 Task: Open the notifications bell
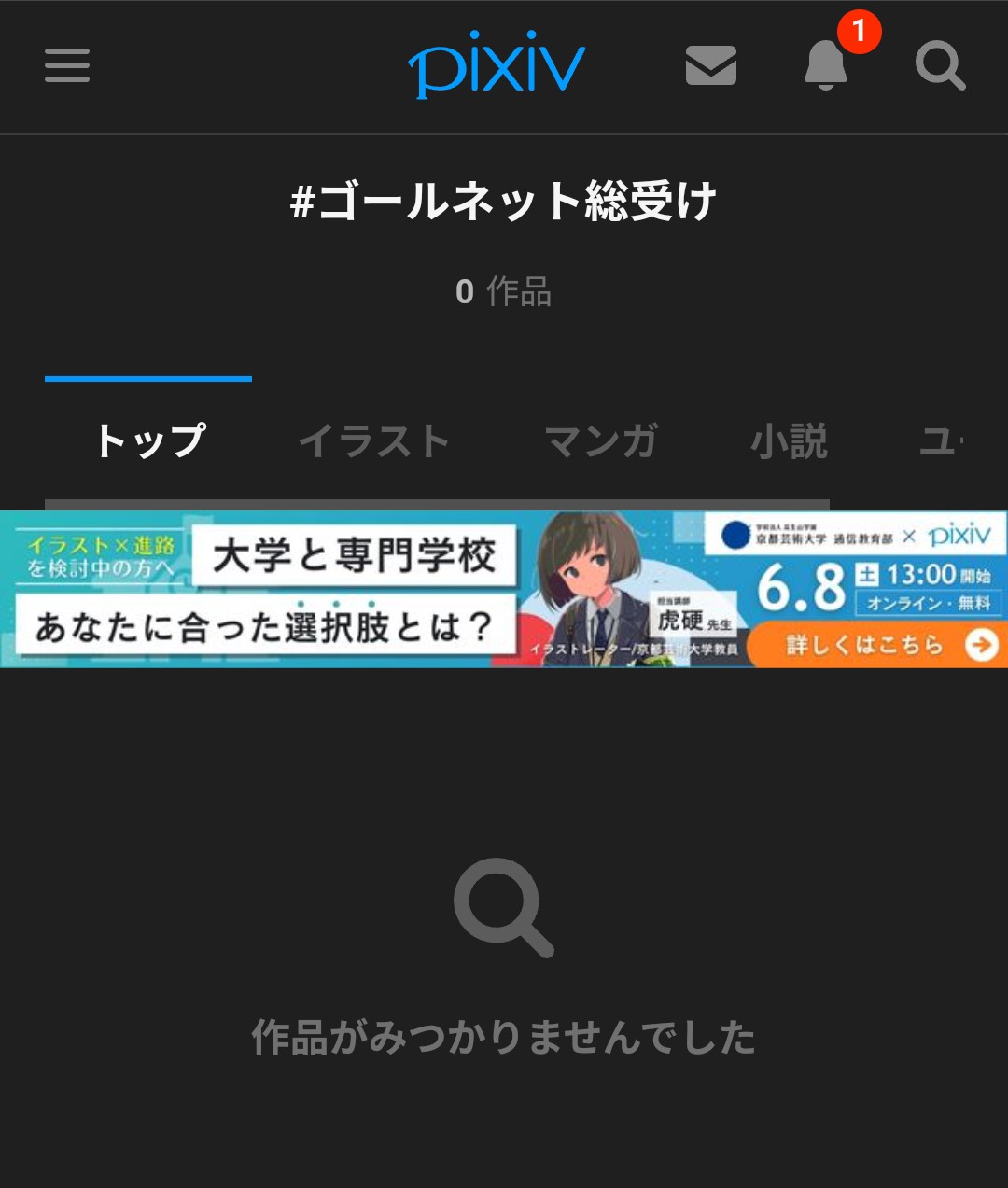point(826,65)
